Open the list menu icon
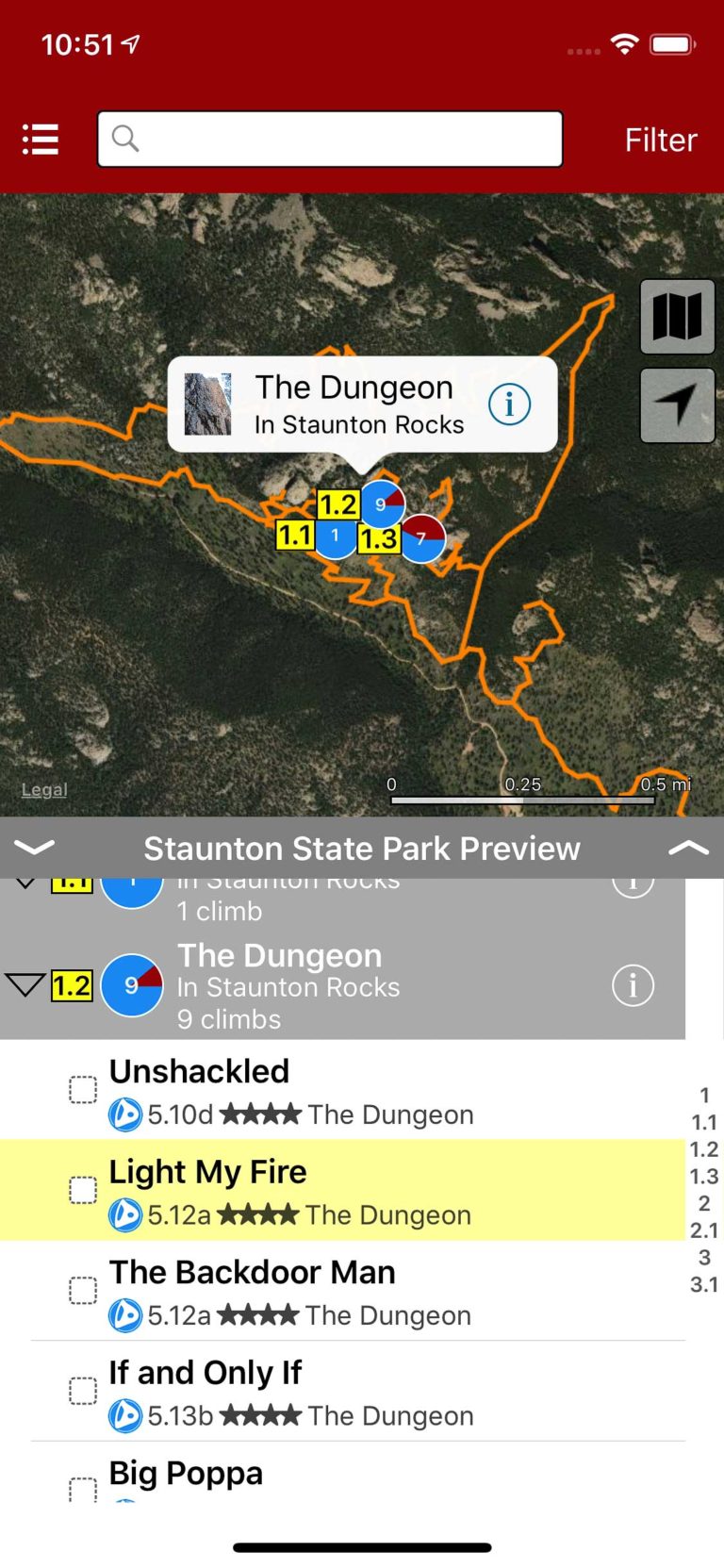The height and width of the screenshot is (1568, 724). [x=41, y=140]
